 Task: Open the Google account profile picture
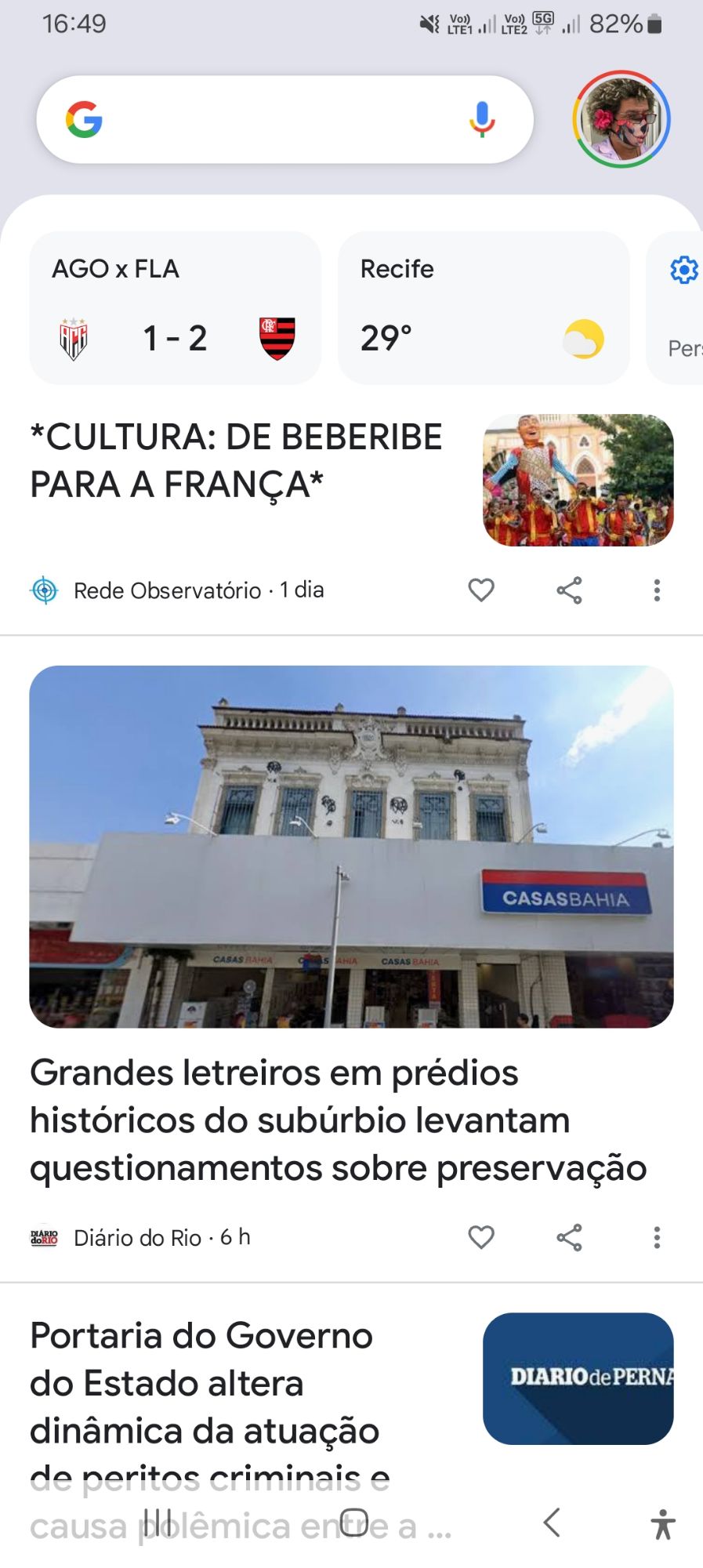pos(621,120)
